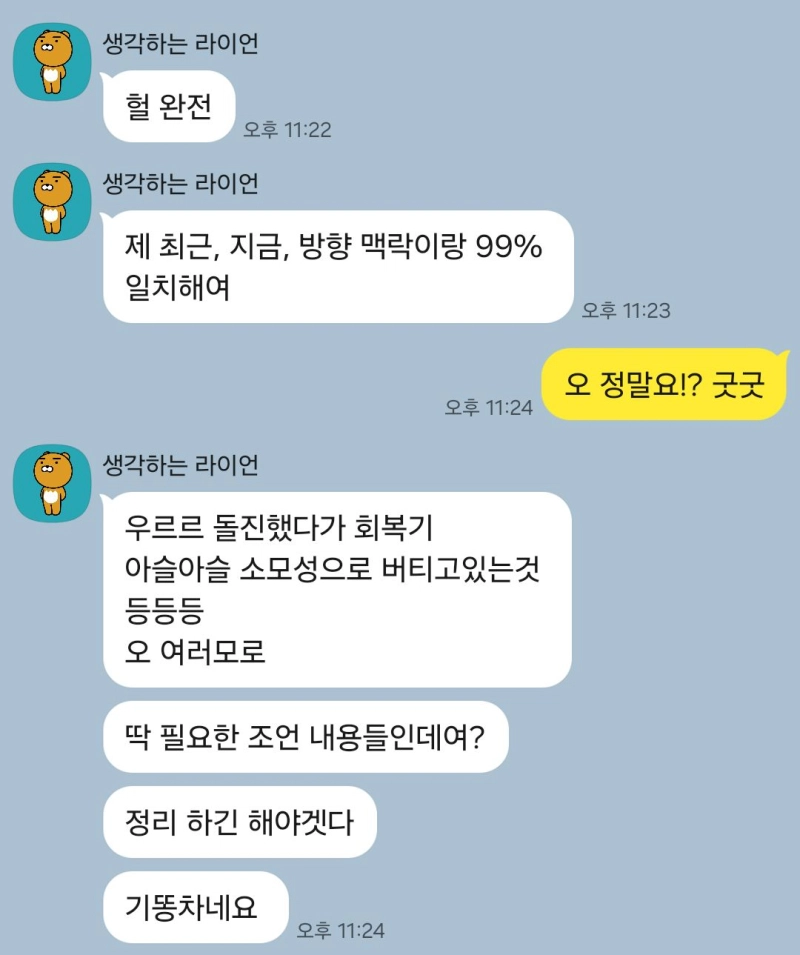
Task: Open profile avatar above the '우르르 돌진했다가' message
Action: pos(52,483)
